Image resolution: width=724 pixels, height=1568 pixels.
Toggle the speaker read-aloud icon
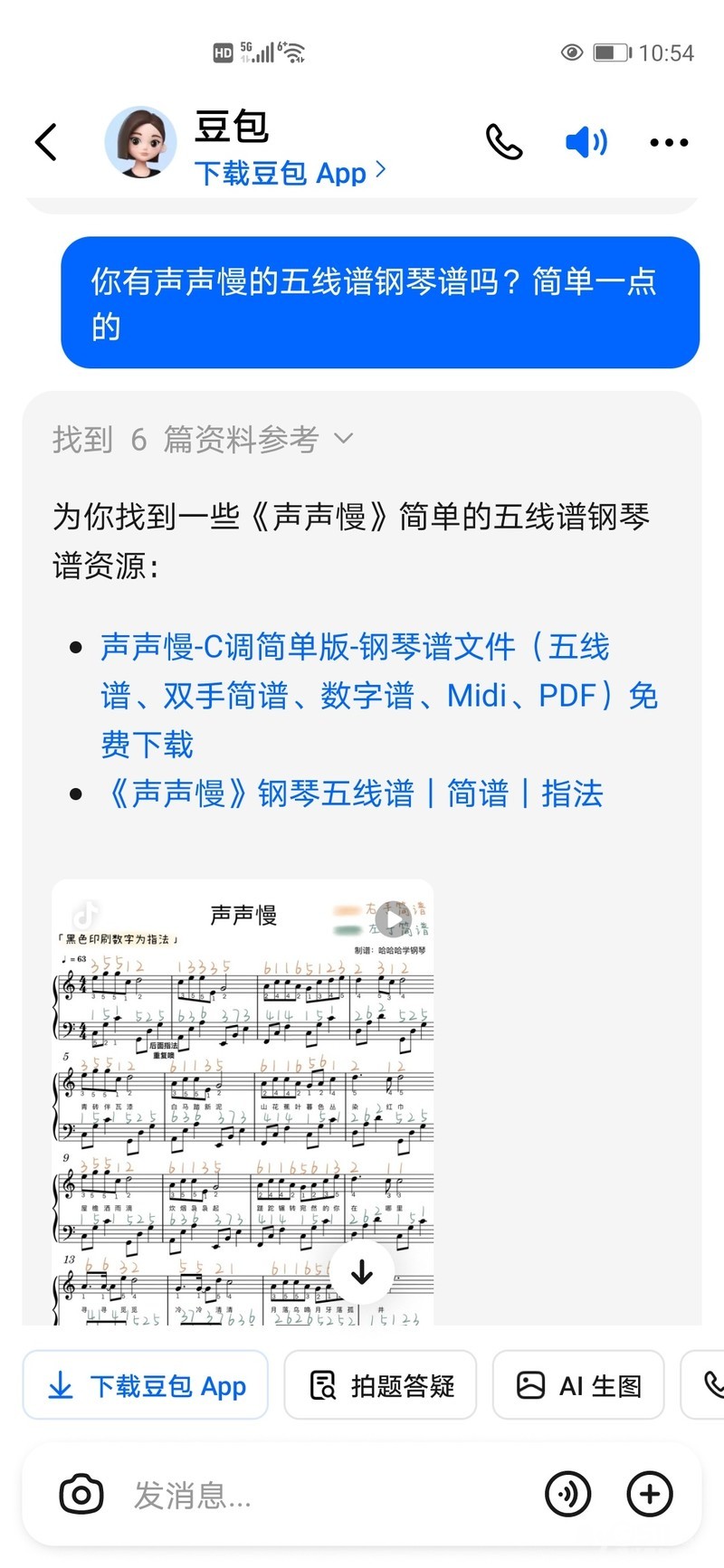(x=586, y=142)
